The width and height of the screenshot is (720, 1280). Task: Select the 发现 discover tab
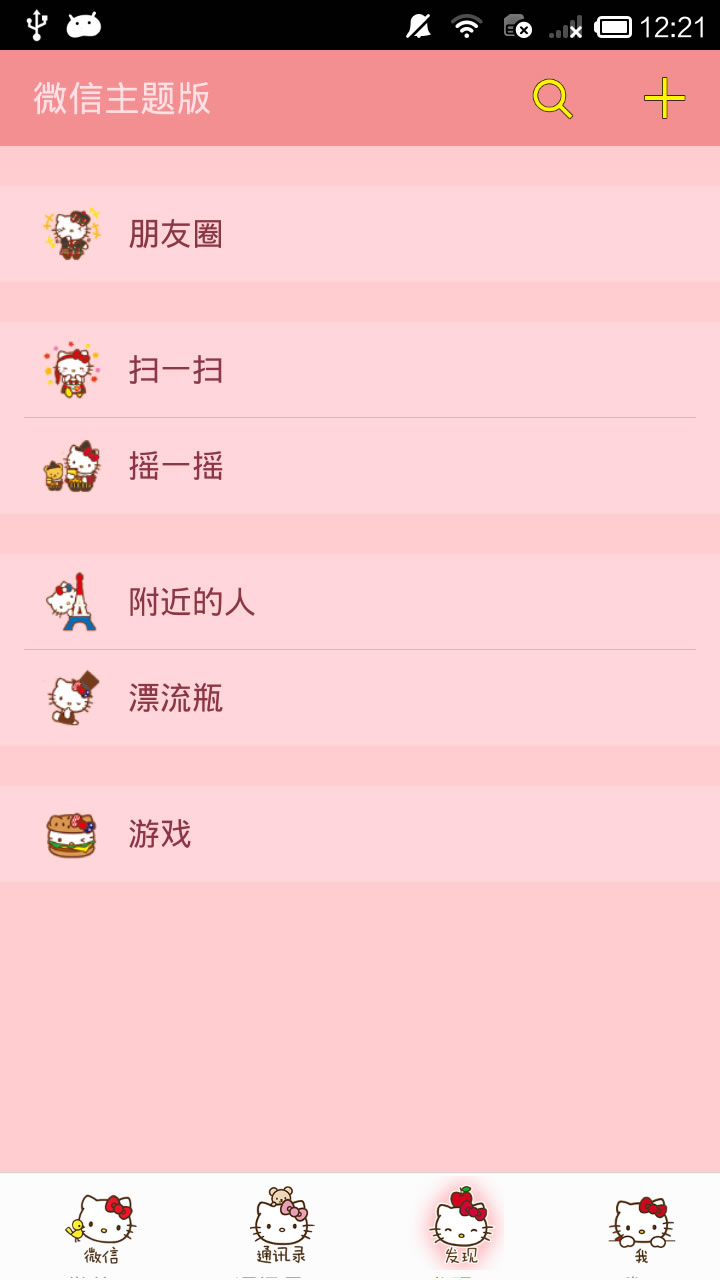click(x=461, y=1228)
